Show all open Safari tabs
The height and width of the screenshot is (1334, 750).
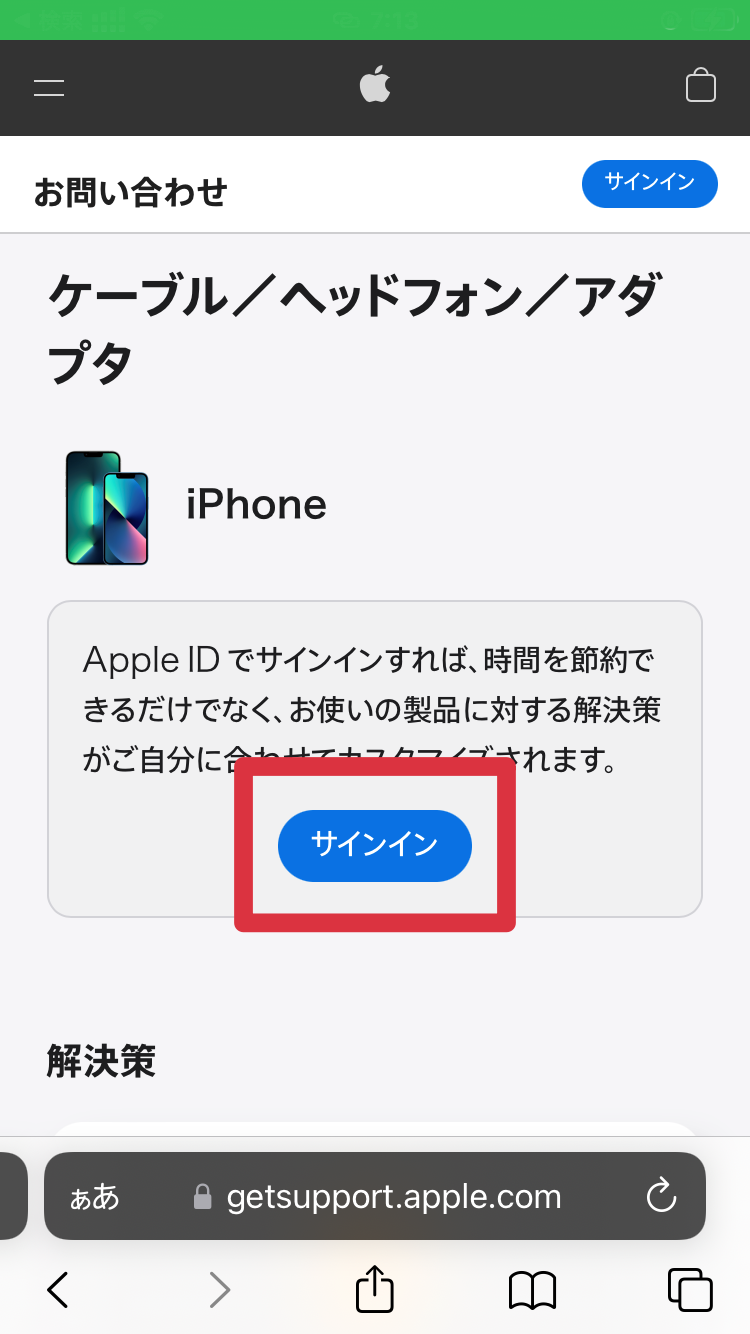tap(690, 1290)
